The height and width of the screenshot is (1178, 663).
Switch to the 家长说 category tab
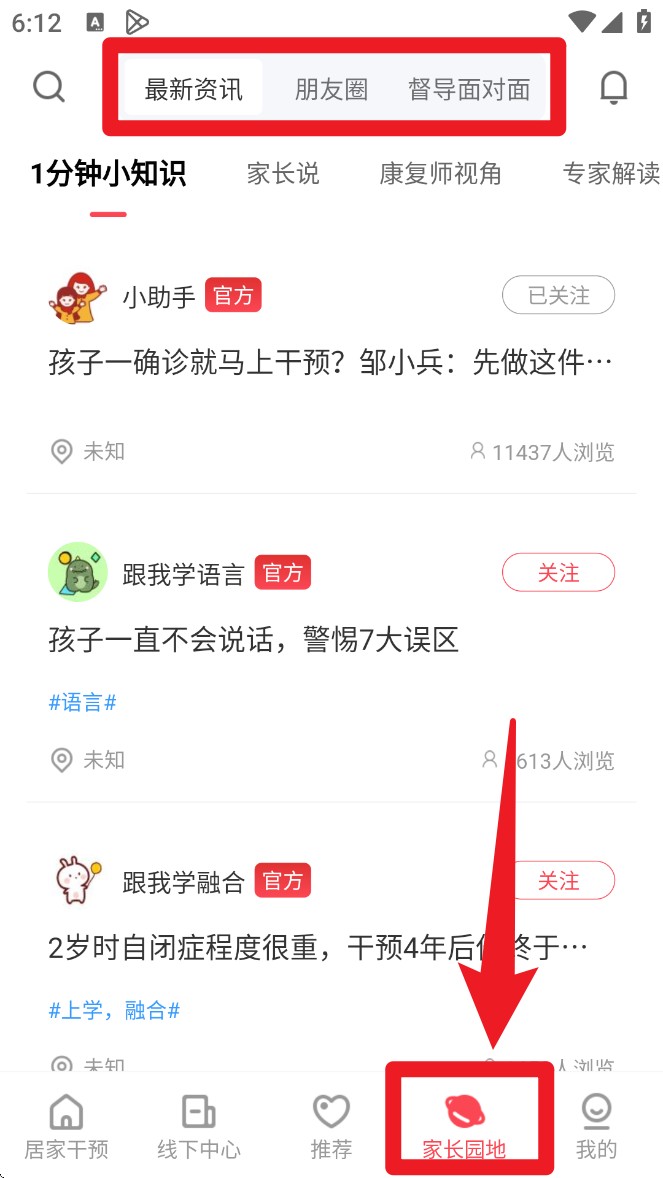tap(283, 174)
